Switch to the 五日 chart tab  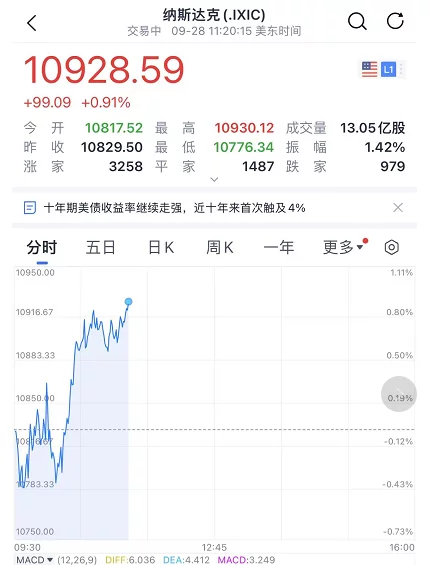(x=101, y=248)
